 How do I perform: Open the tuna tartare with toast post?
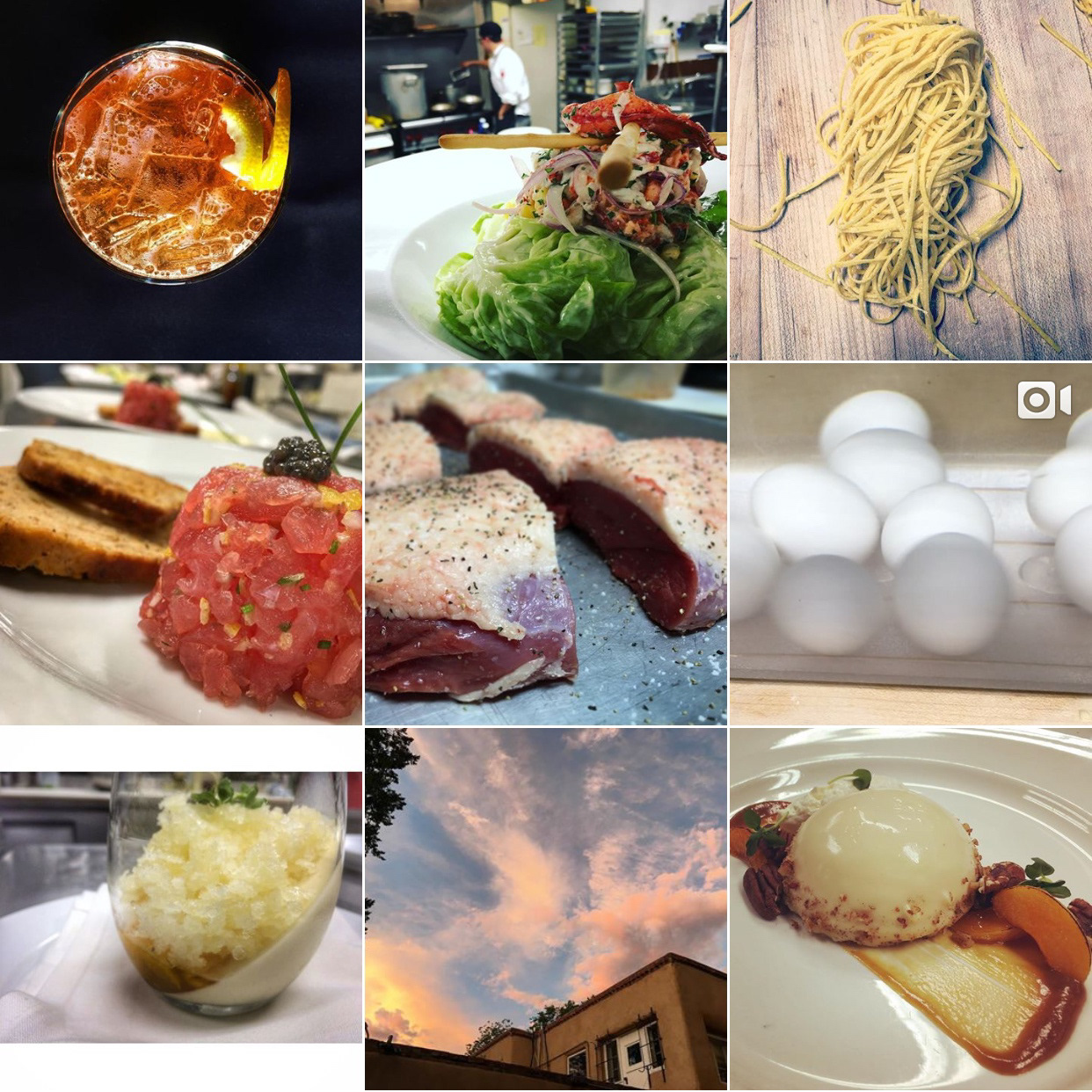click(x=180, y=543)
